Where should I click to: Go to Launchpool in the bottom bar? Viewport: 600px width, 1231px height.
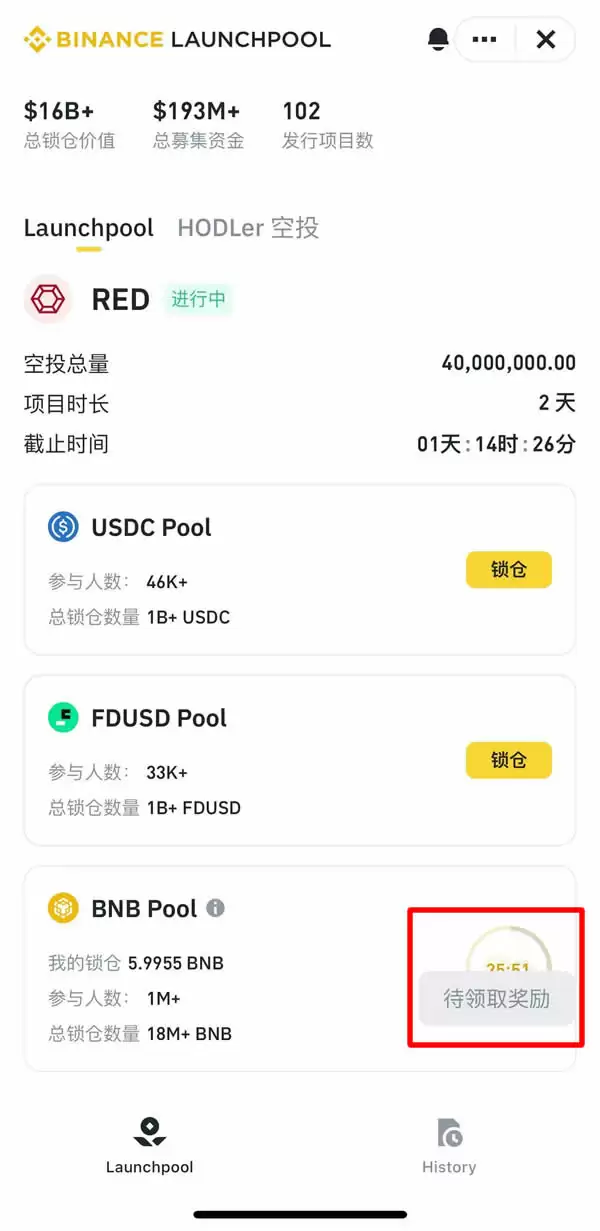point(150,1146)
